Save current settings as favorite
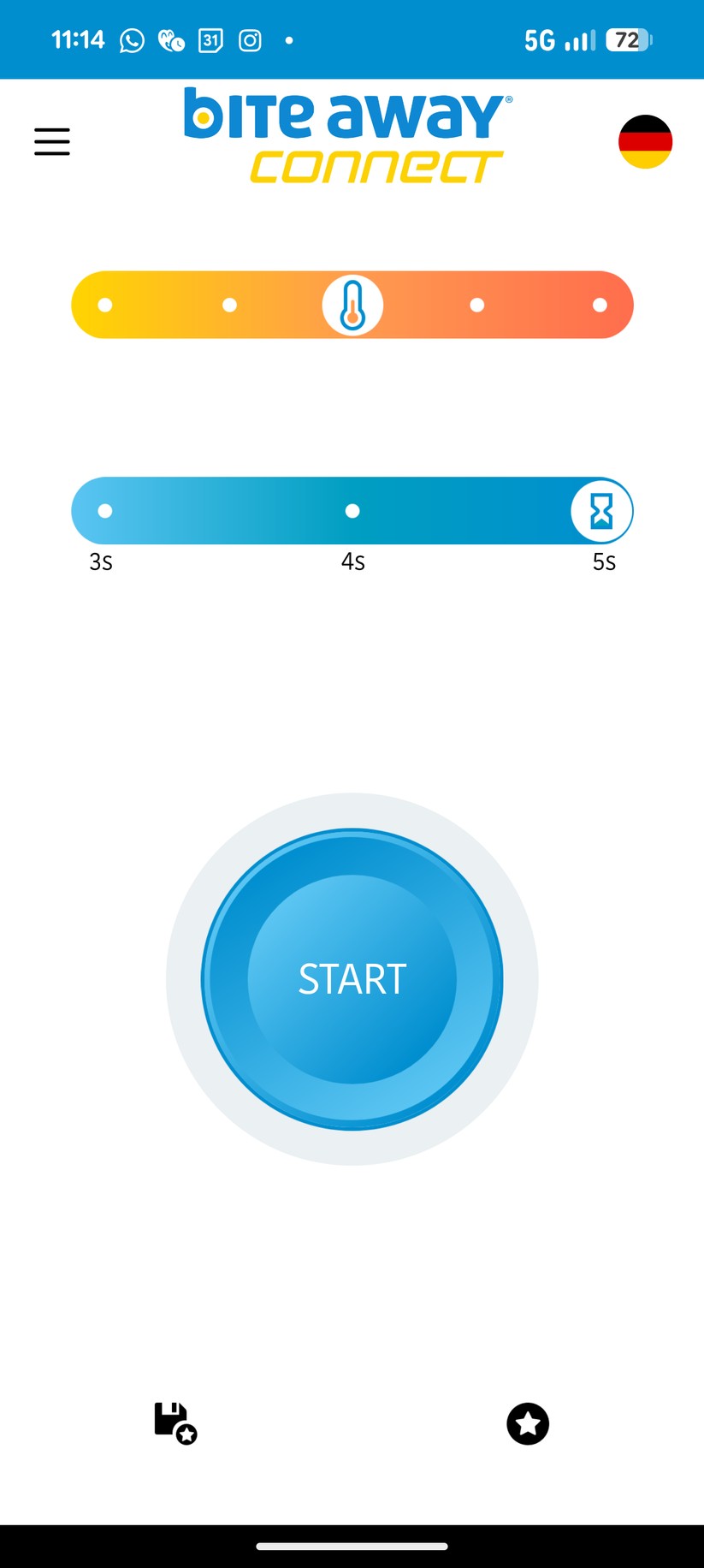Image resolution: width=704 pixels, height=1568 pixels. 175,1423
